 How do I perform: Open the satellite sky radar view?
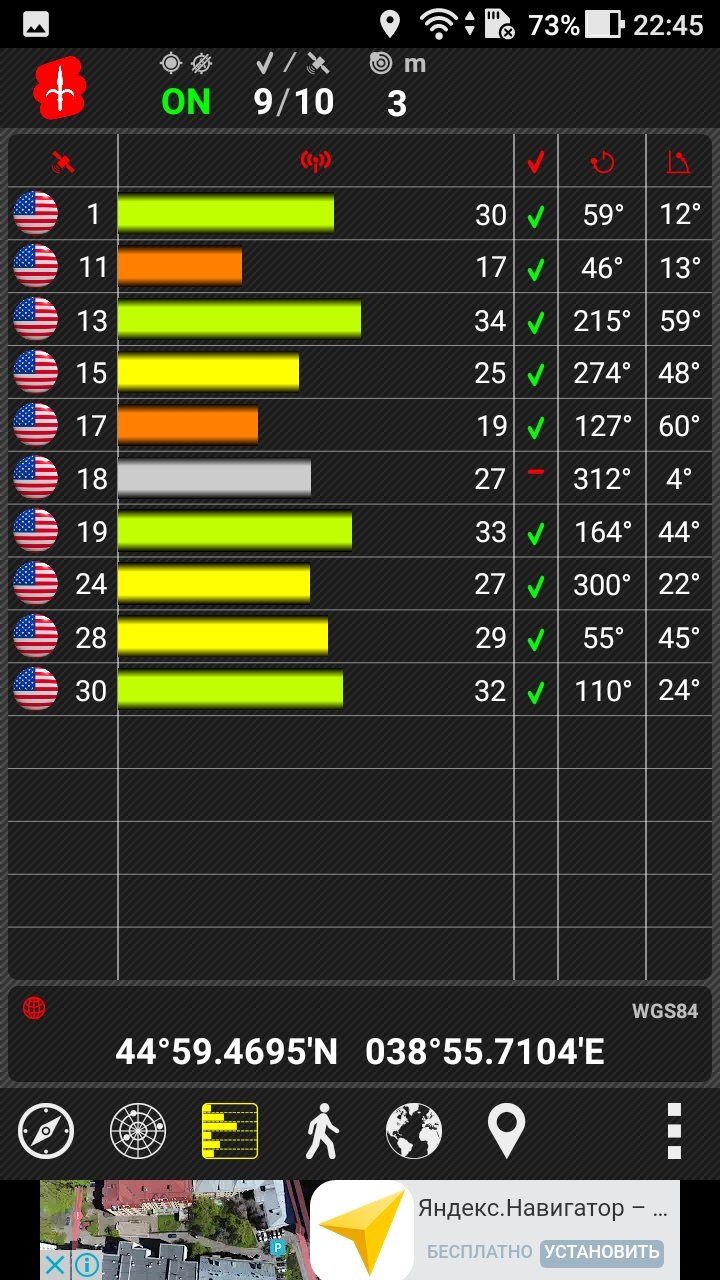pyautogui.click(x=138, y=1131)
